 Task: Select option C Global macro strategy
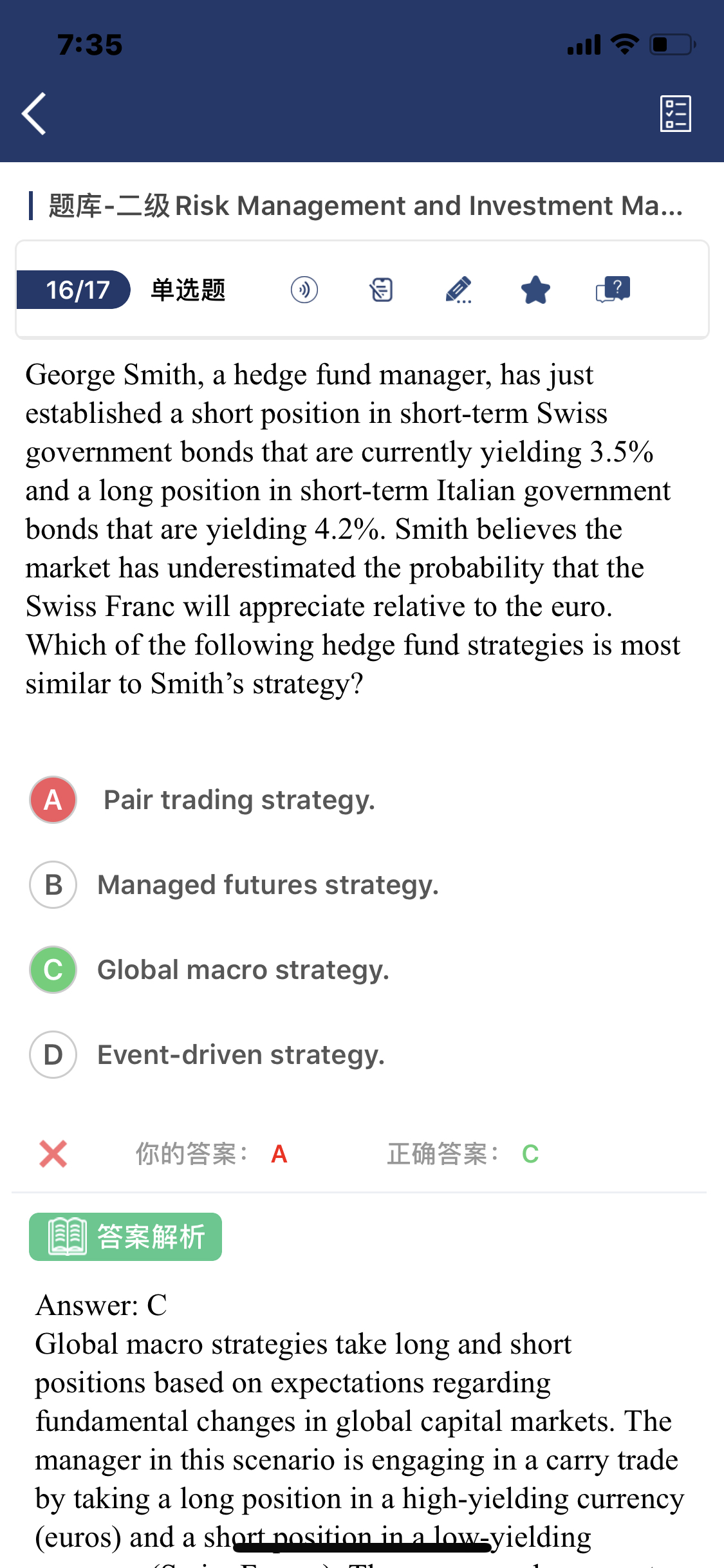coord(209,970)
